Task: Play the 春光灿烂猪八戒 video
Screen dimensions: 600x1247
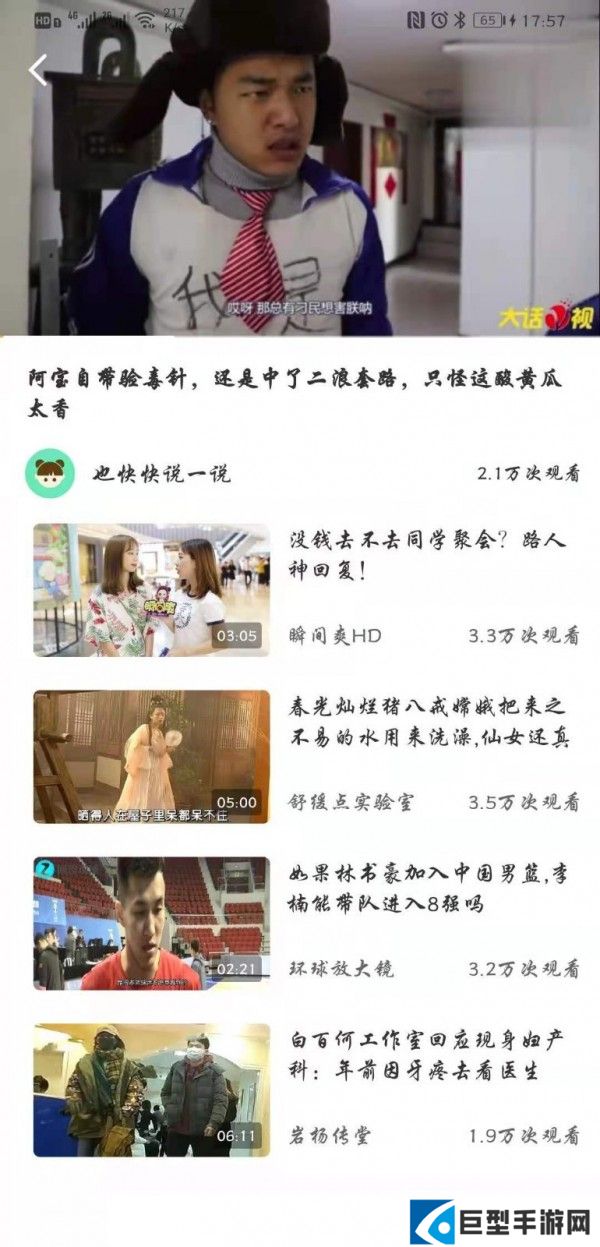Action: click(x=152, y=757)
